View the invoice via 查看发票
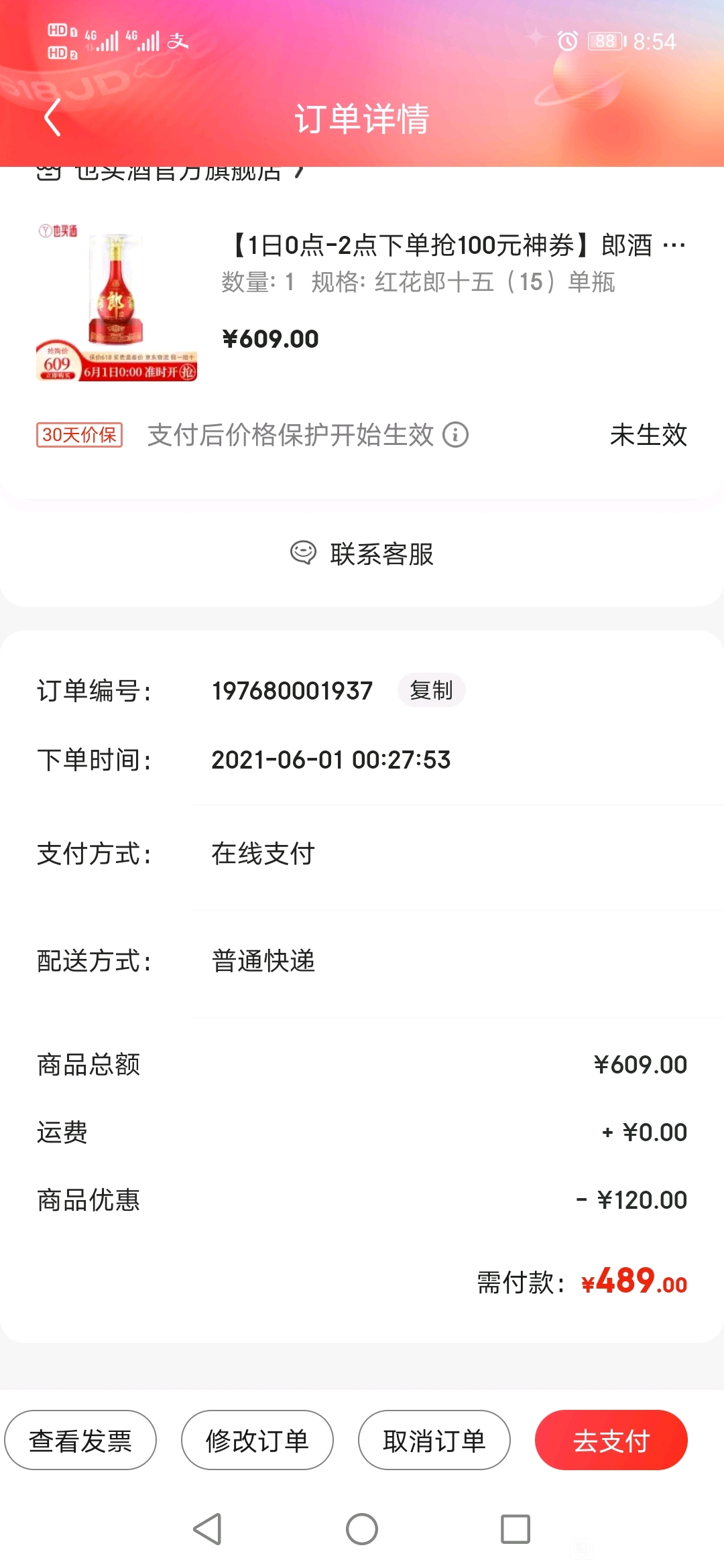The image size is (724, 1568). tap(80, 1440)
